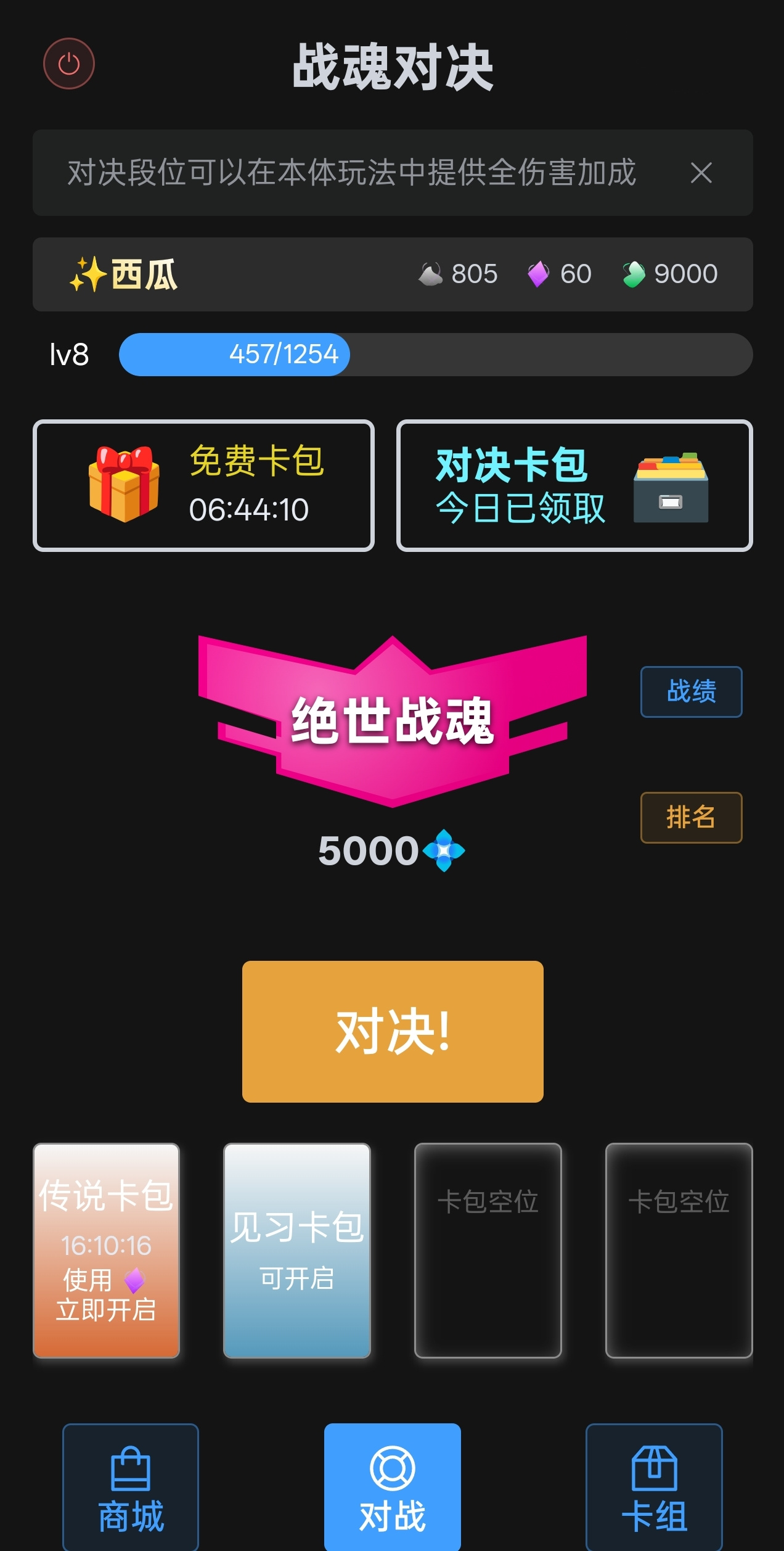Screen dimensions: 784x1551
Task: View 战绩 battle record
Action: [x=691, y=691]
